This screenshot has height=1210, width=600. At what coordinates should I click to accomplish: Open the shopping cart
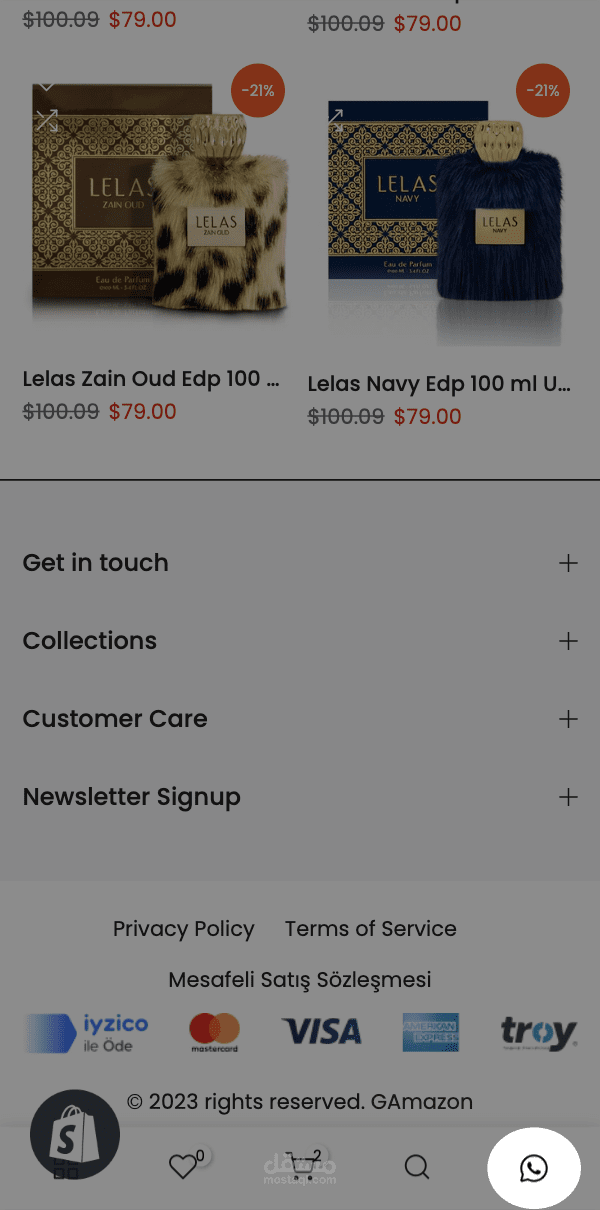(301, 1166)
